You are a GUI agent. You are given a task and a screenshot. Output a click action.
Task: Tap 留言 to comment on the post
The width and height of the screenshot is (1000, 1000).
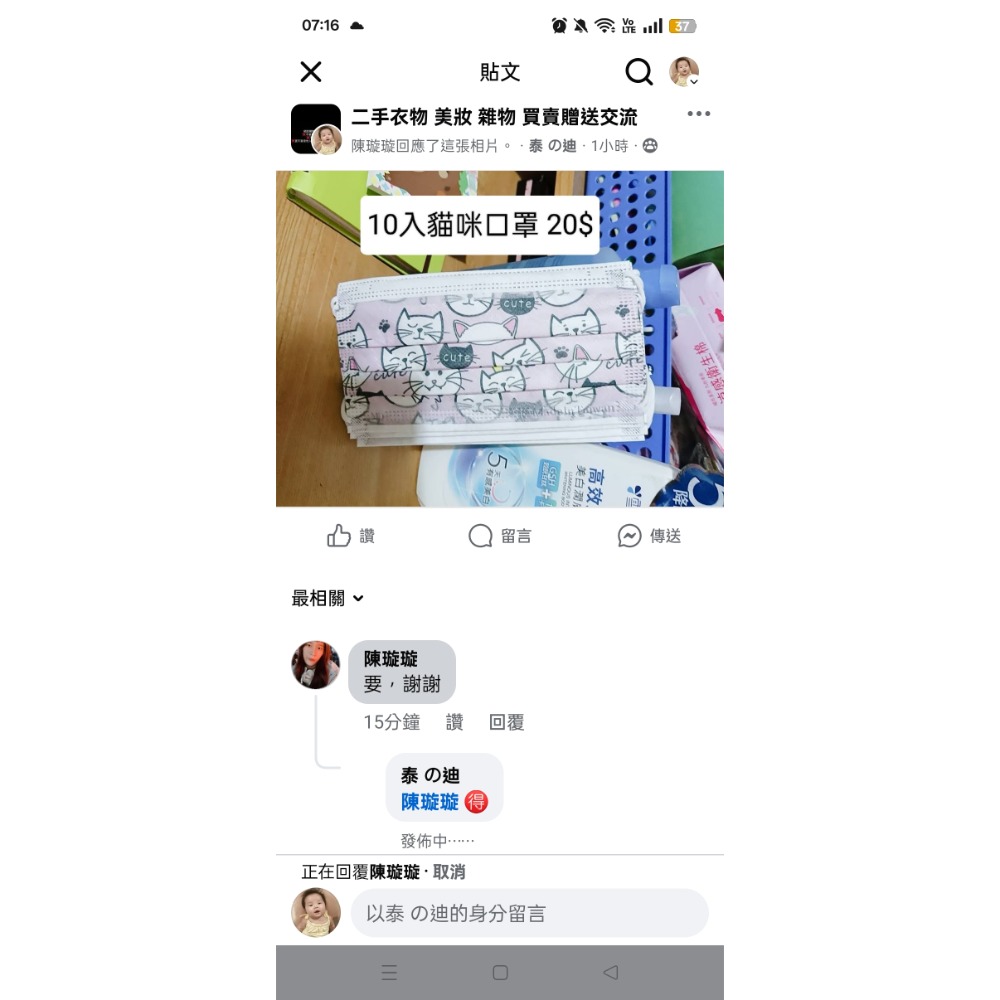coord(500,536)
